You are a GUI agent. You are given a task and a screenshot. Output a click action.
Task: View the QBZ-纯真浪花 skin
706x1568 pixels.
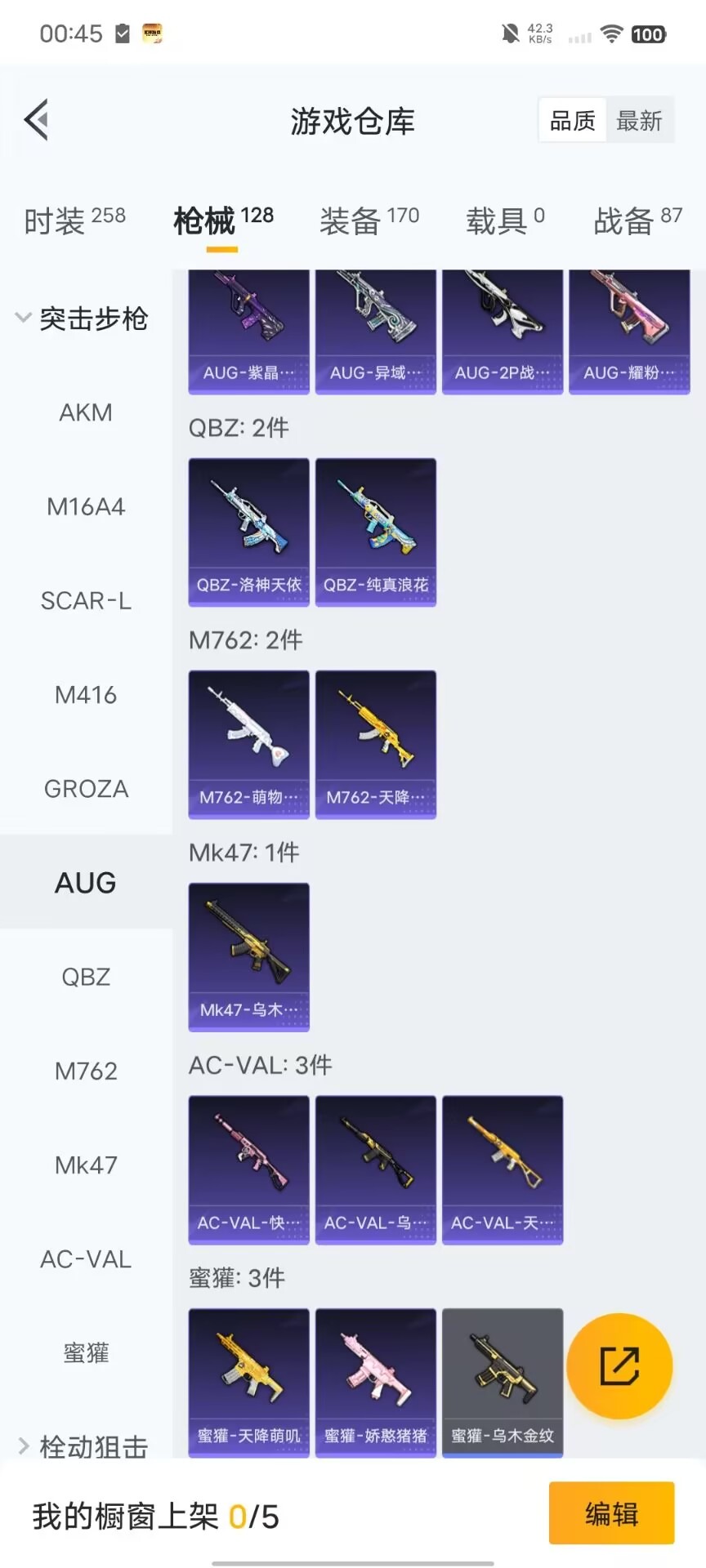(x=376, y=532)
